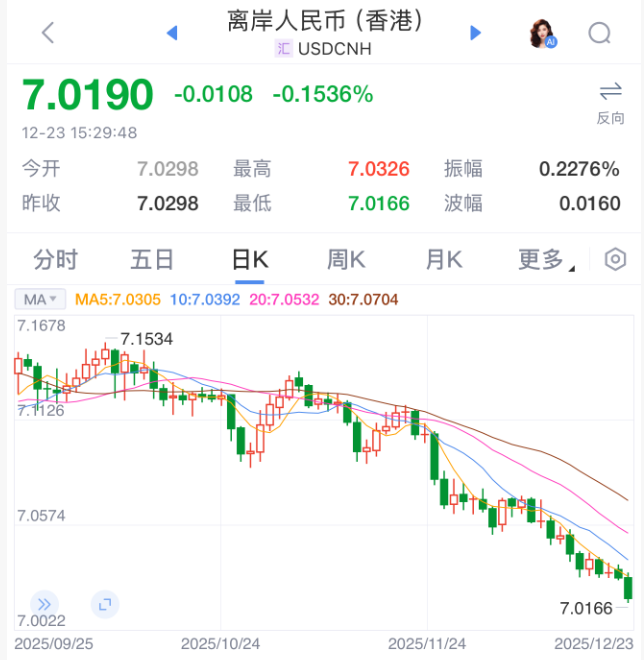The height and width of the screenshot is (660, 644).
Task: Reverse the currency pair with 反向
Action: 610,102
